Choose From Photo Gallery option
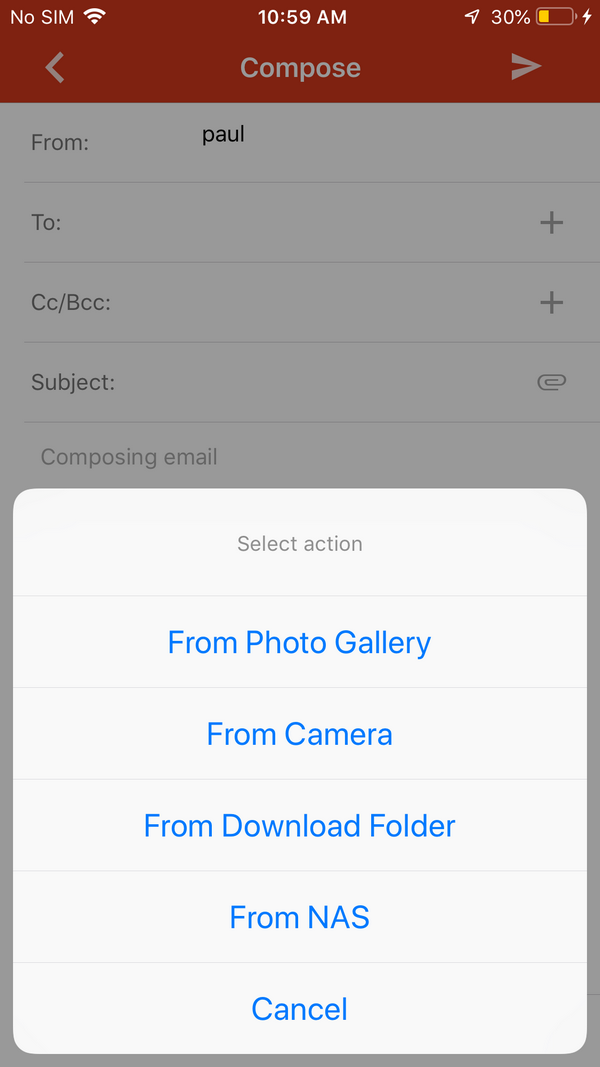Screen dimensions: 600x1067 click(x=299, y=642)
